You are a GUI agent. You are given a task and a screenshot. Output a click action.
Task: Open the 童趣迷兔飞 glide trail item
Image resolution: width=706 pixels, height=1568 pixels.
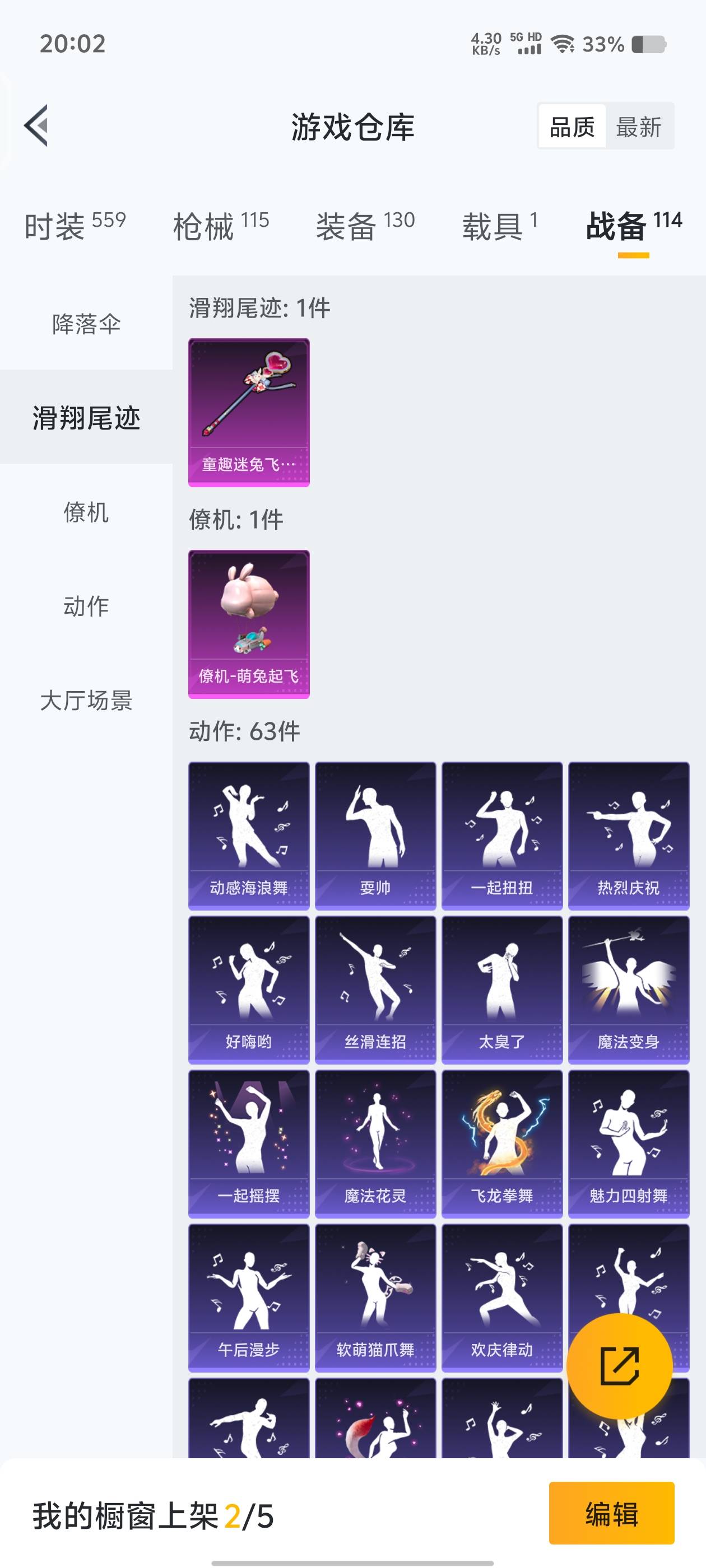click(x=249, y=412)
